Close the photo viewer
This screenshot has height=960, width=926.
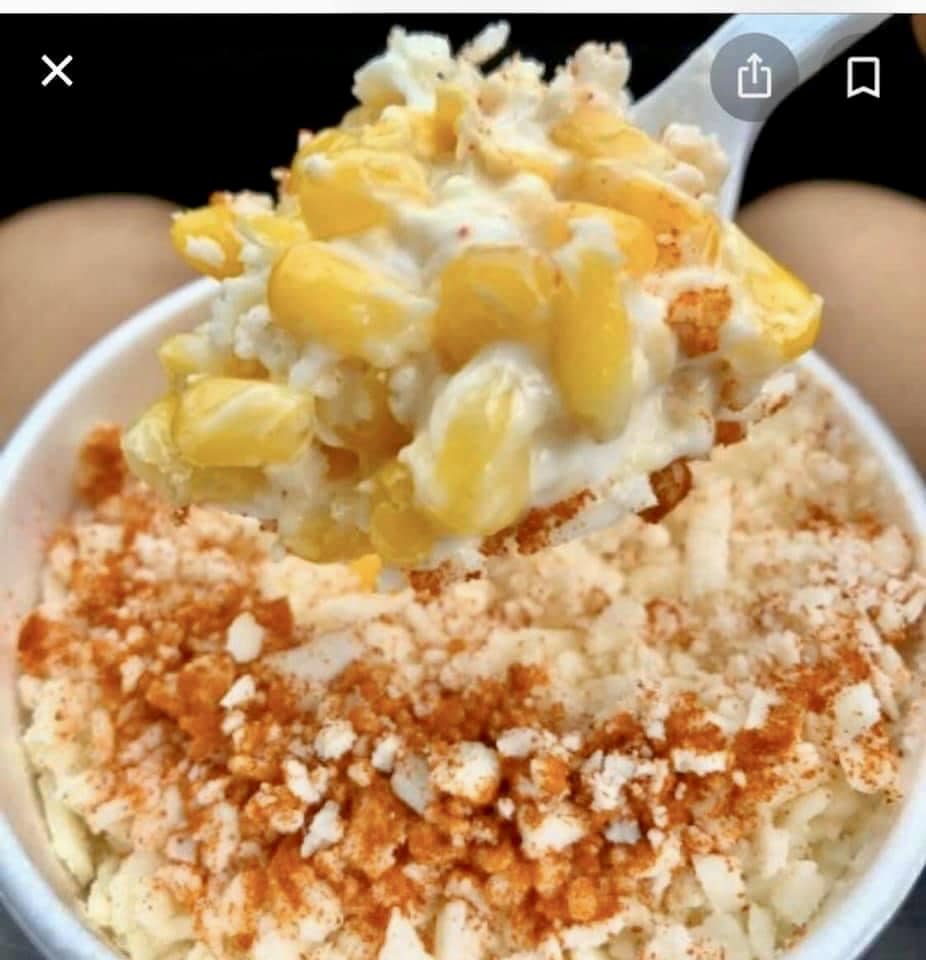[57, 70]
